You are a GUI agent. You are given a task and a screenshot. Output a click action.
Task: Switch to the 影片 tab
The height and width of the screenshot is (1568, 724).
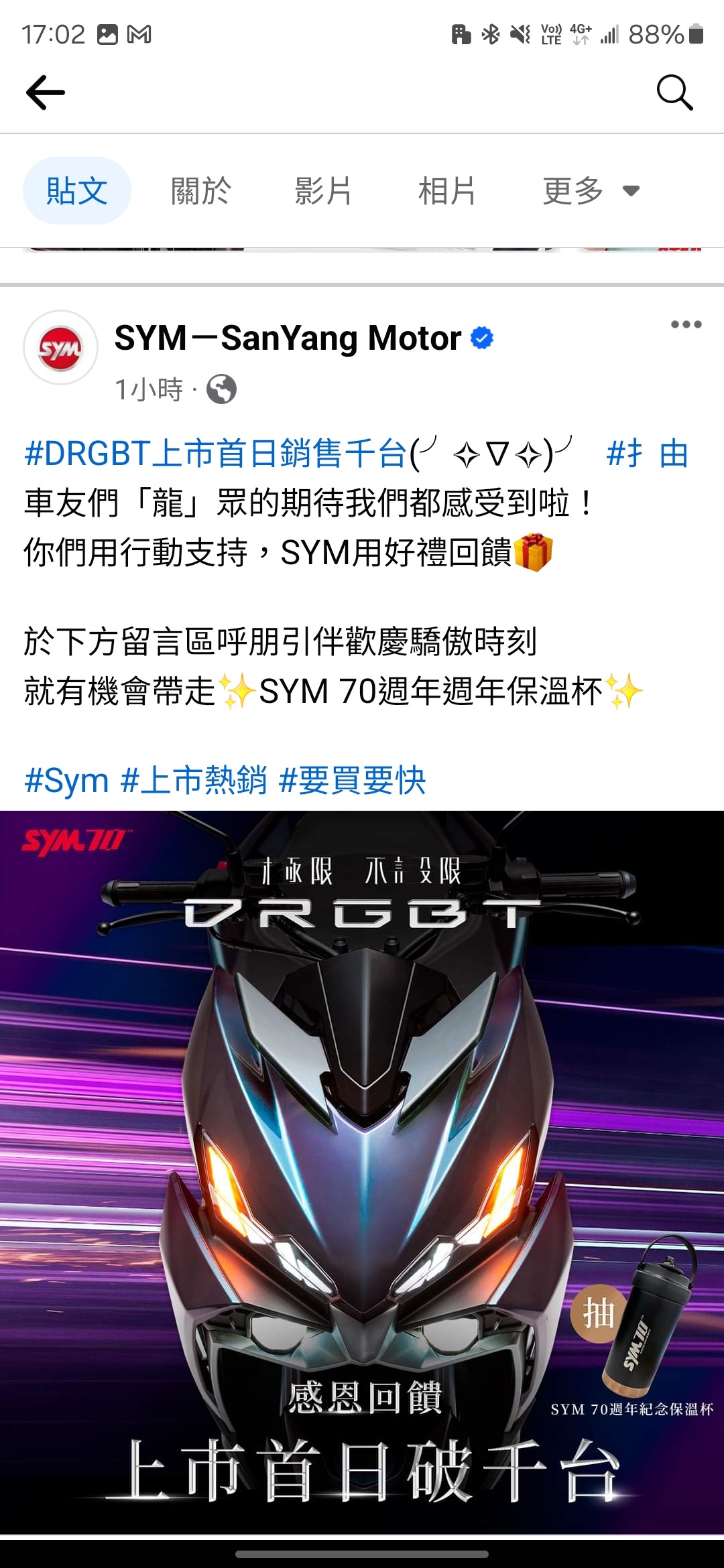(x=323, y=191)
